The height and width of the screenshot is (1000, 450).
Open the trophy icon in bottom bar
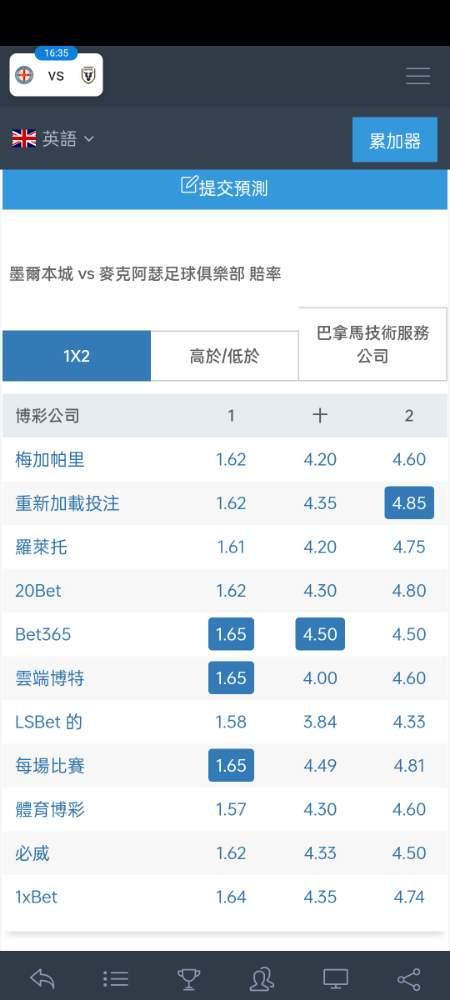pyautogui.click(x=189, y=978)
